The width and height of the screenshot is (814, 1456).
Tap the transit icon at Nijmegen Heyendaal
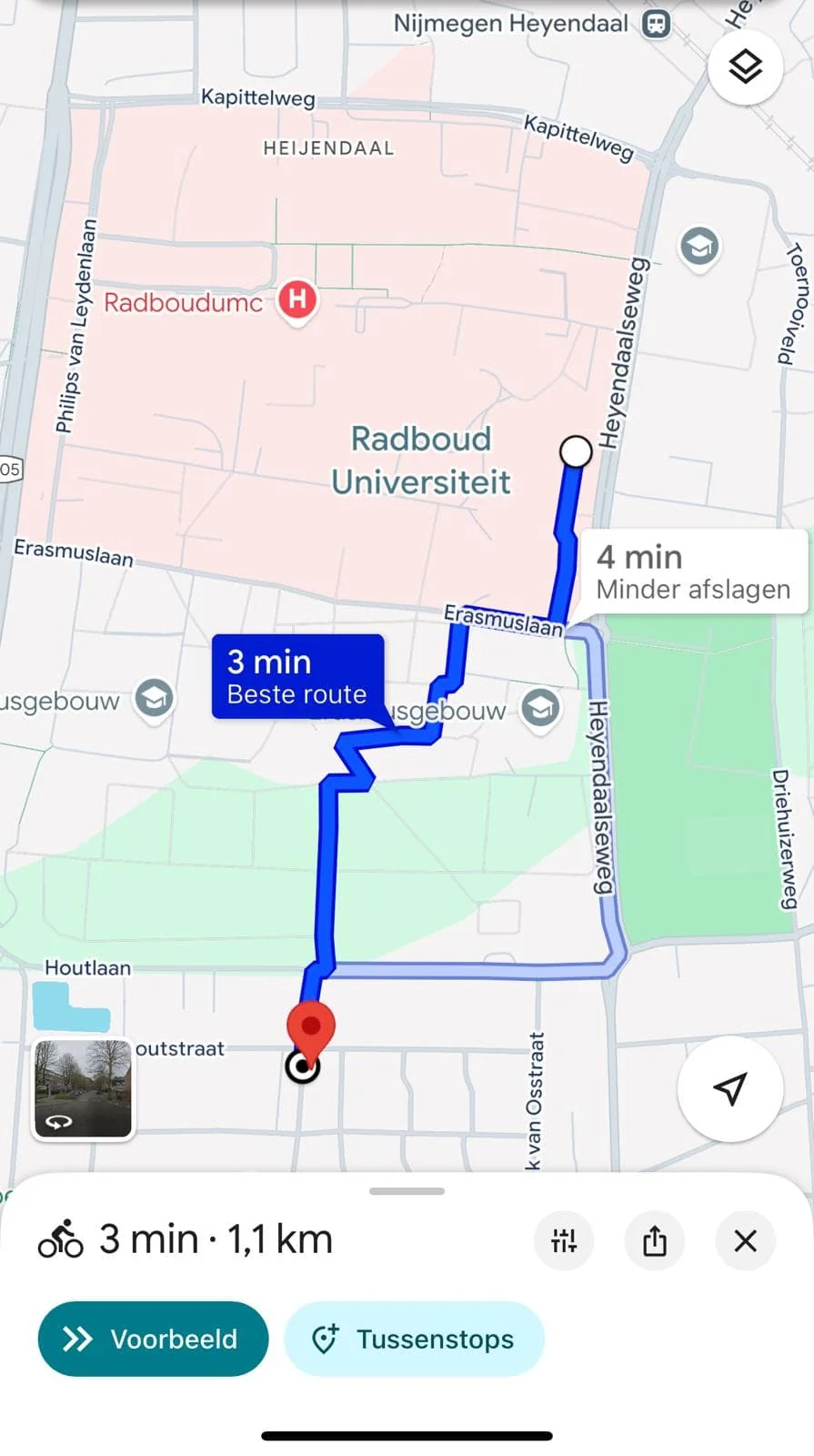click(x=658, y=25)
